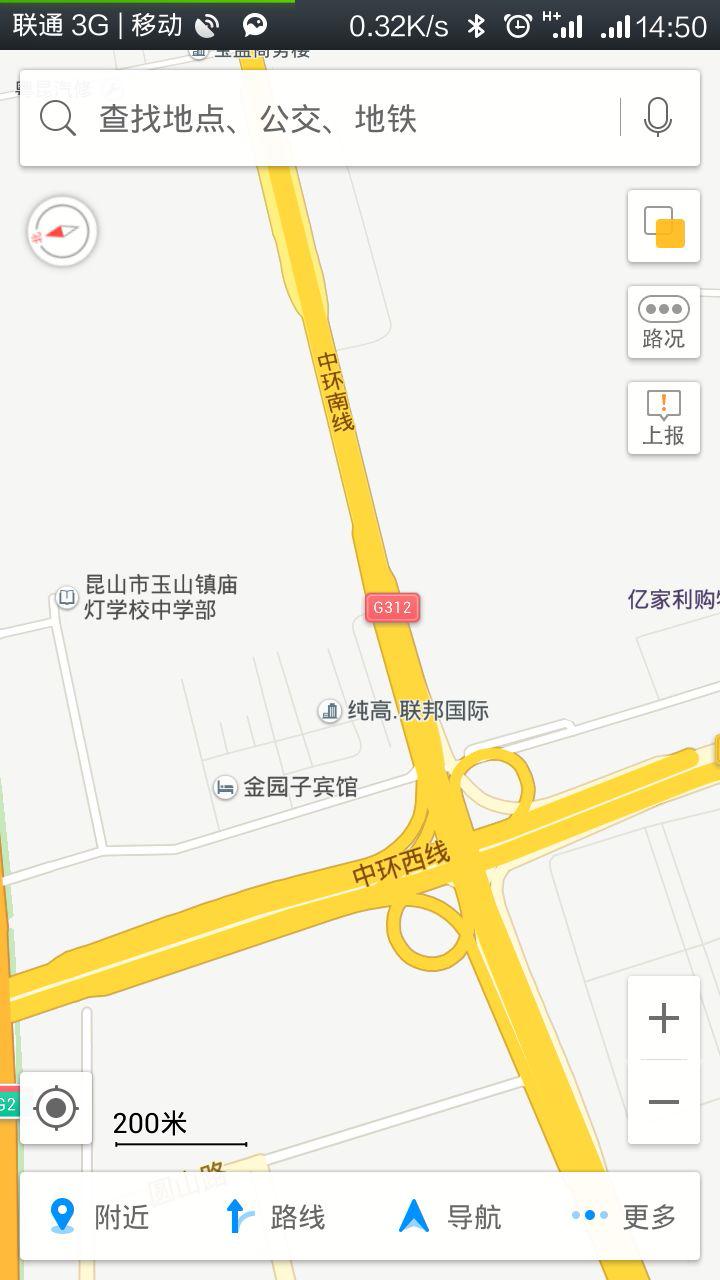
Task: Zoom out with the minus button
Action: coord(664,1102)
